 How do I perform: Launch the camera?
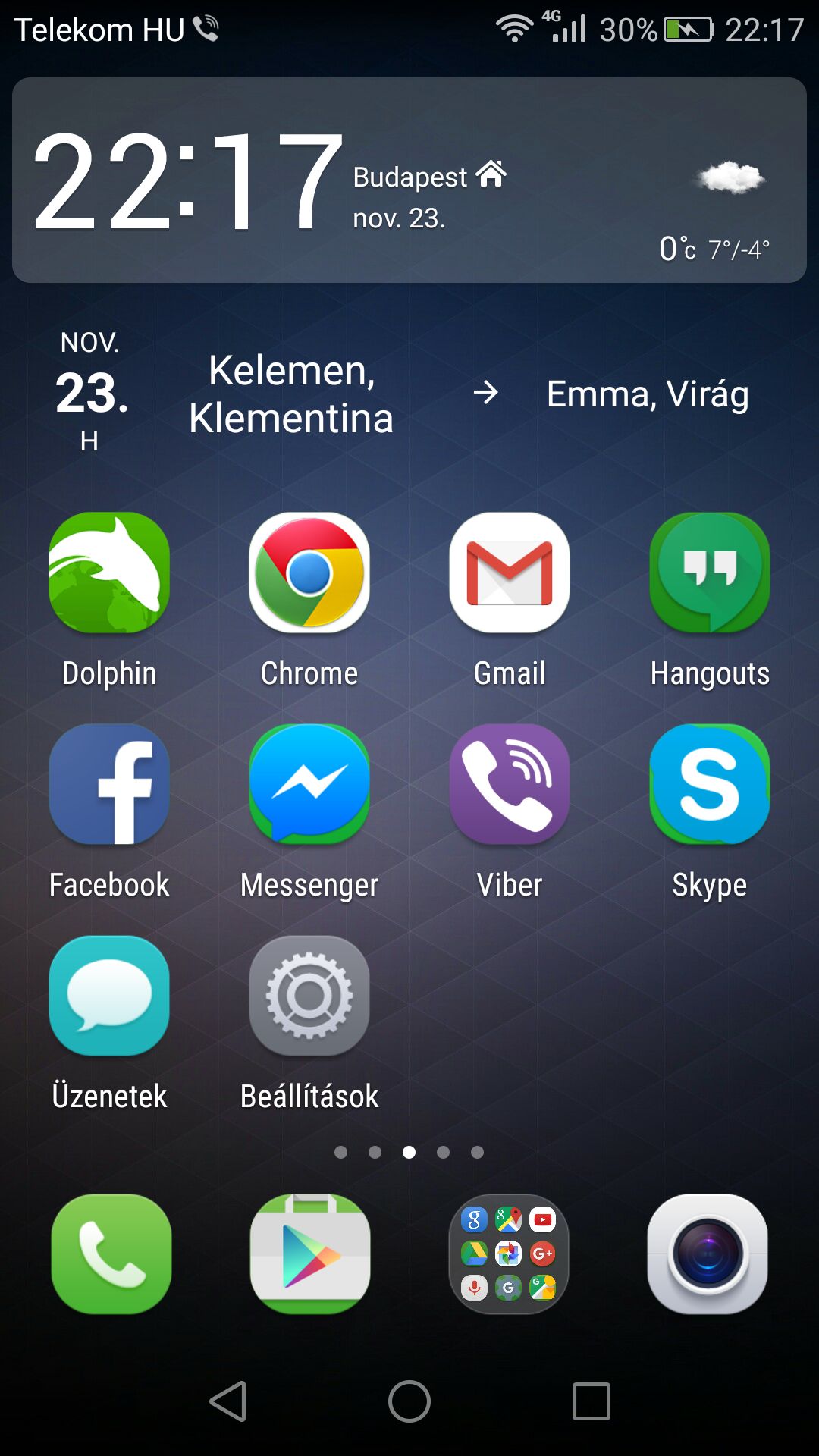(x=708, y=1254)
